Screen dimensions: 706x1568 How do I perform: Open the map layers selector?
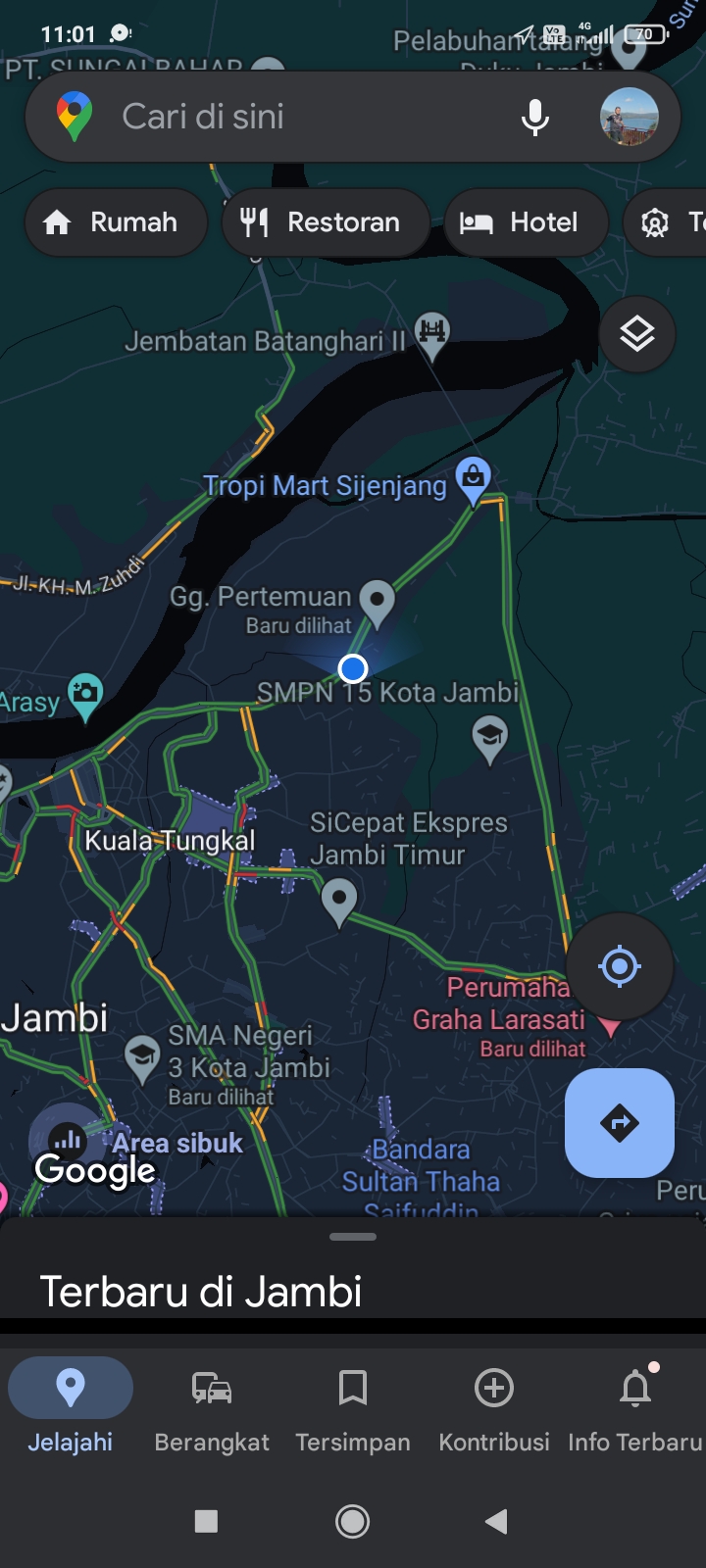(x=637, y=335)
